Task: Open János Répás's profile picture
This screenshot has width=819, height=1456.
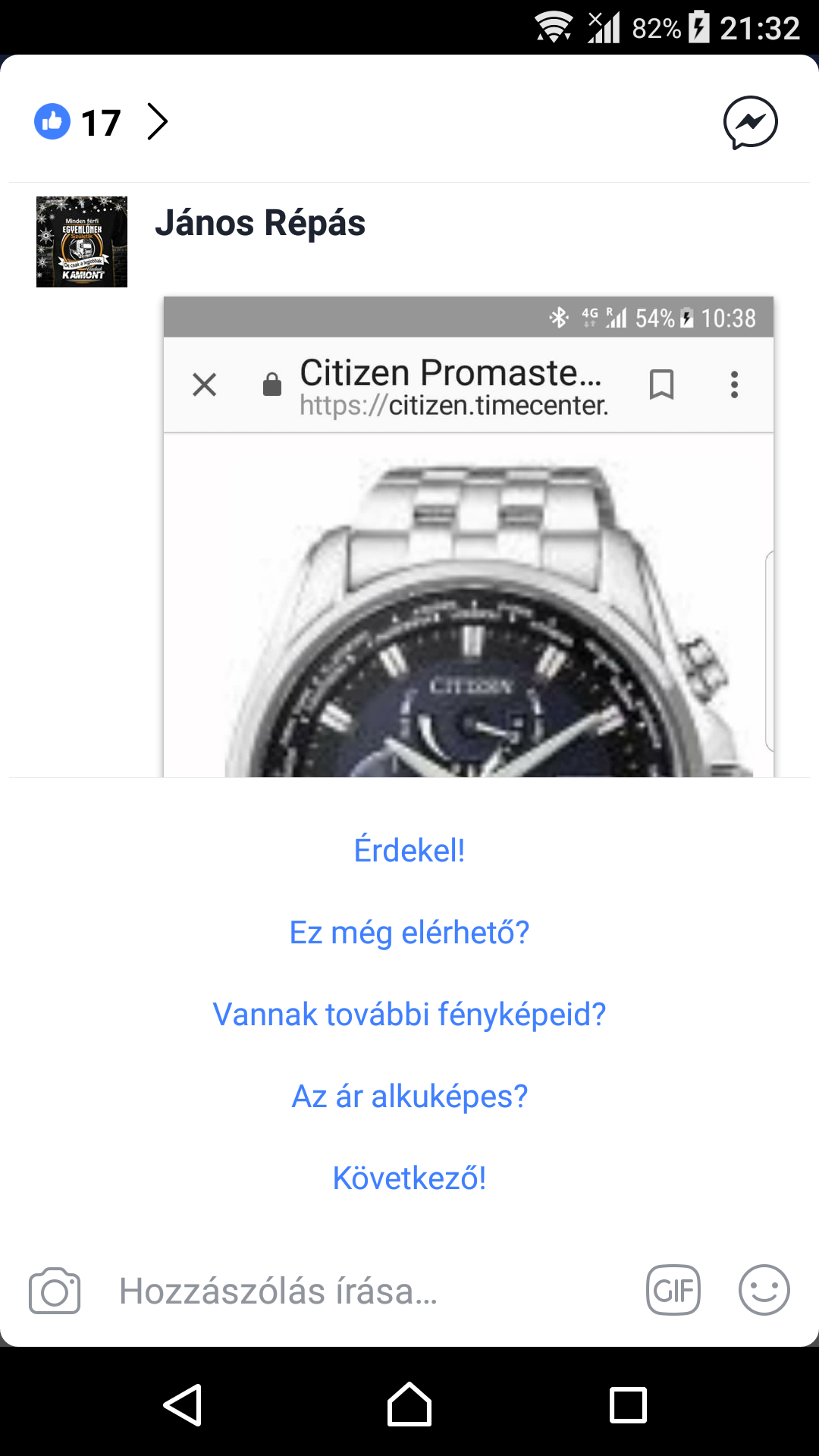Action: coord(82,242)
